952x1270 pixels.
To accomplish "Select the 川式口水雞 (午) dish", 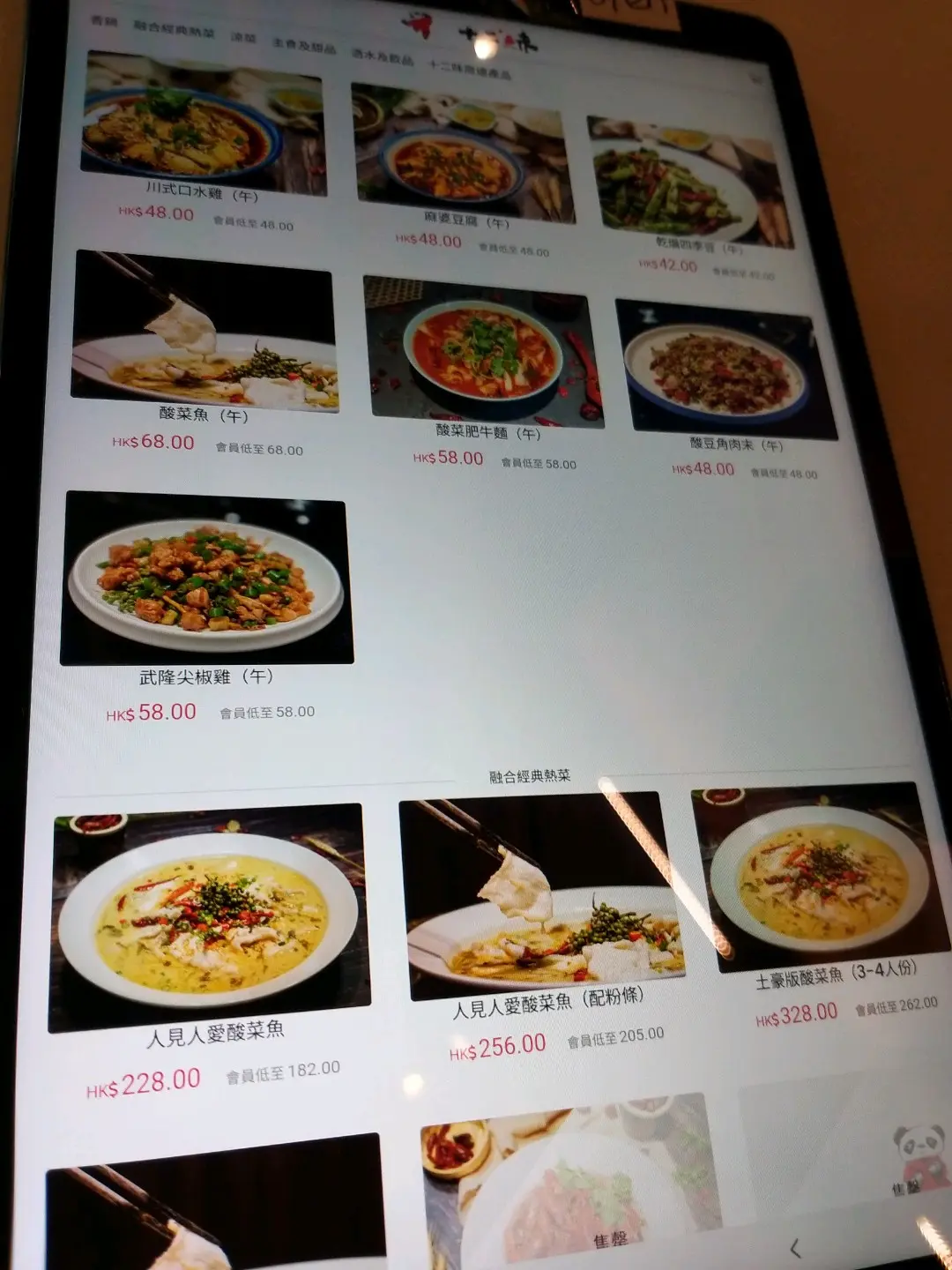I will (202, 123).
